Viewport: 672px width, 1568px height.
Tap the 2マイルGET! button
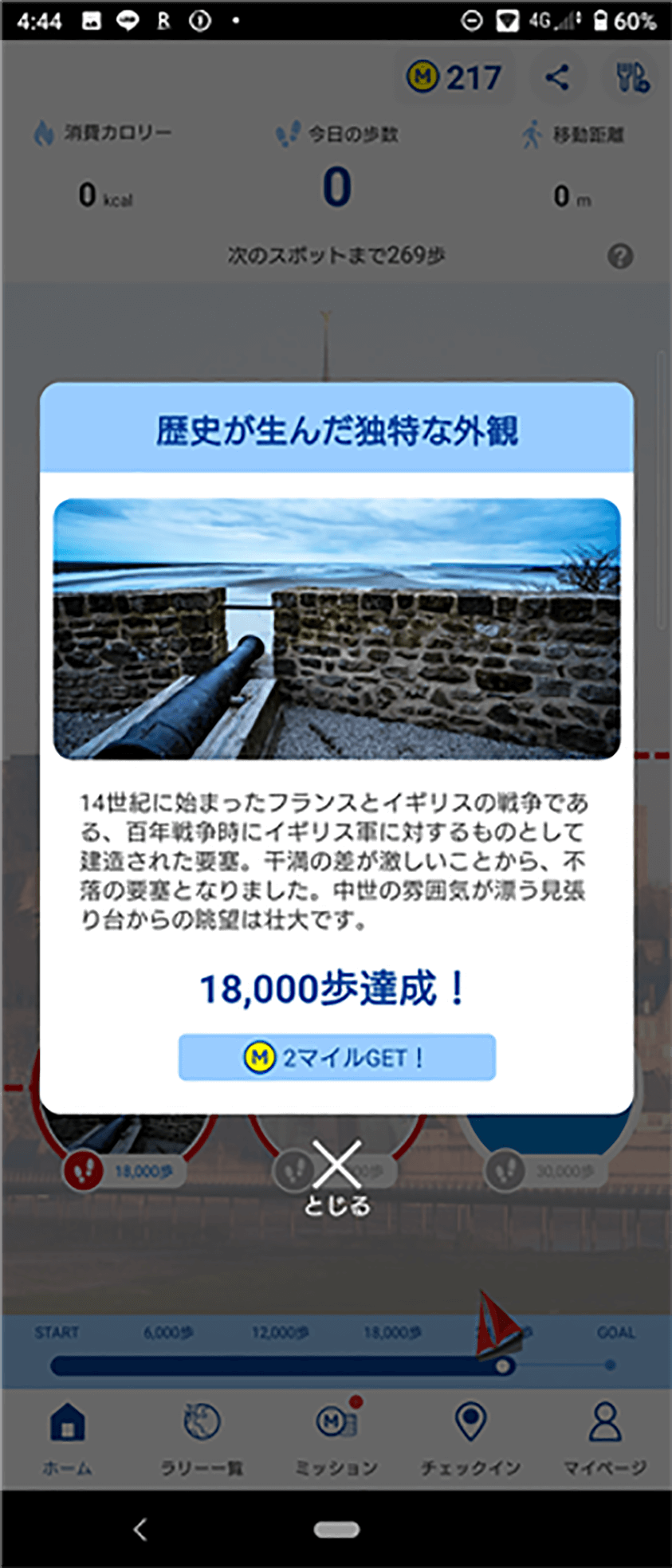pyautogui.click(x=336, y=1058)
